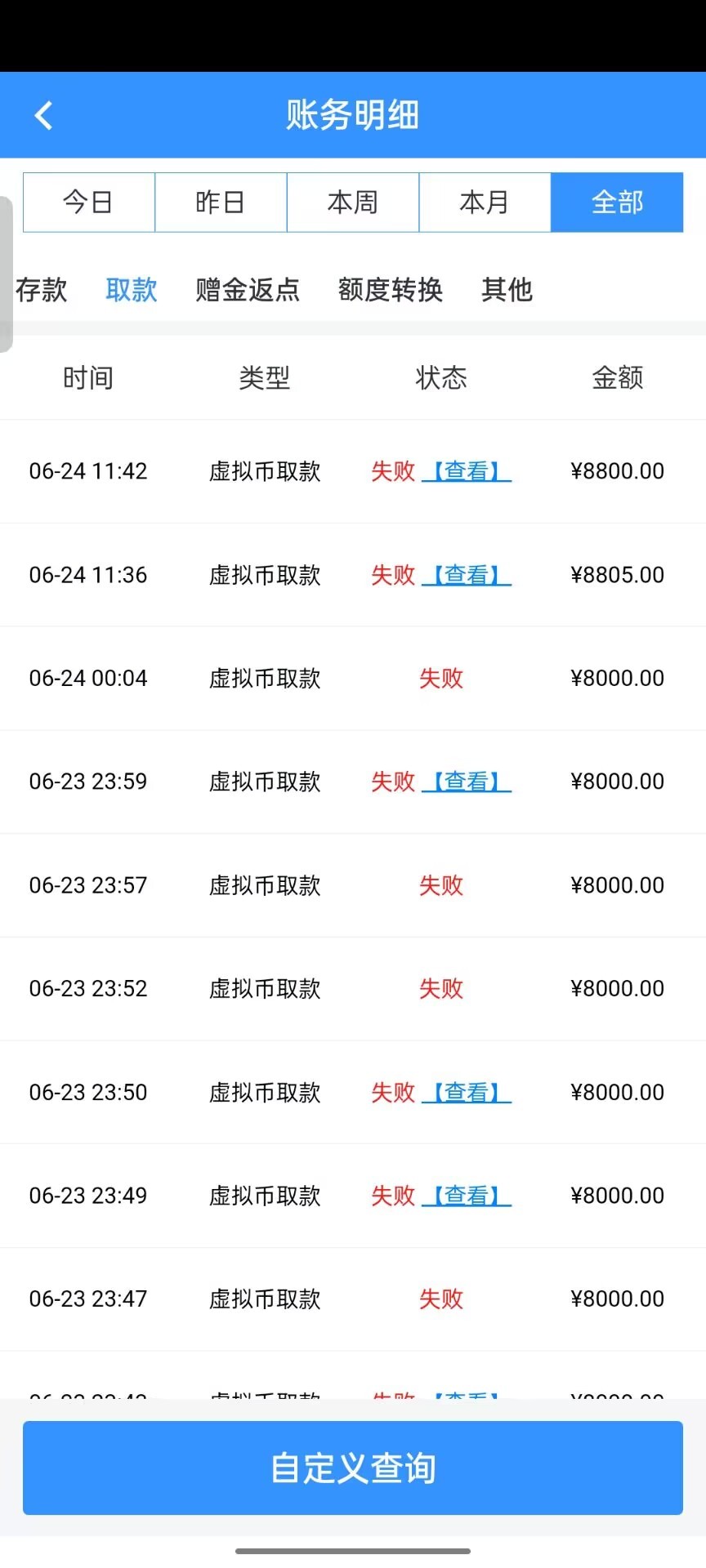Check 查看 on the 06-23 23:50 entry
Image resolution: width=706 pixels, height=1568 pixels.
pos(467,1092)
